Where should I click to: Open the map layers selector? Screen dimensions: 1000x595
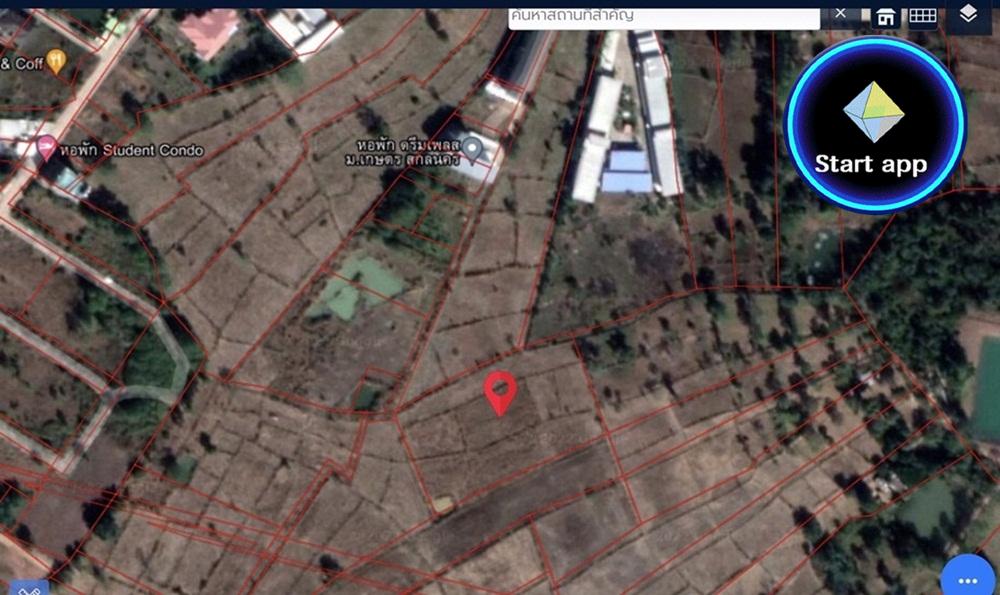[967, 14]
